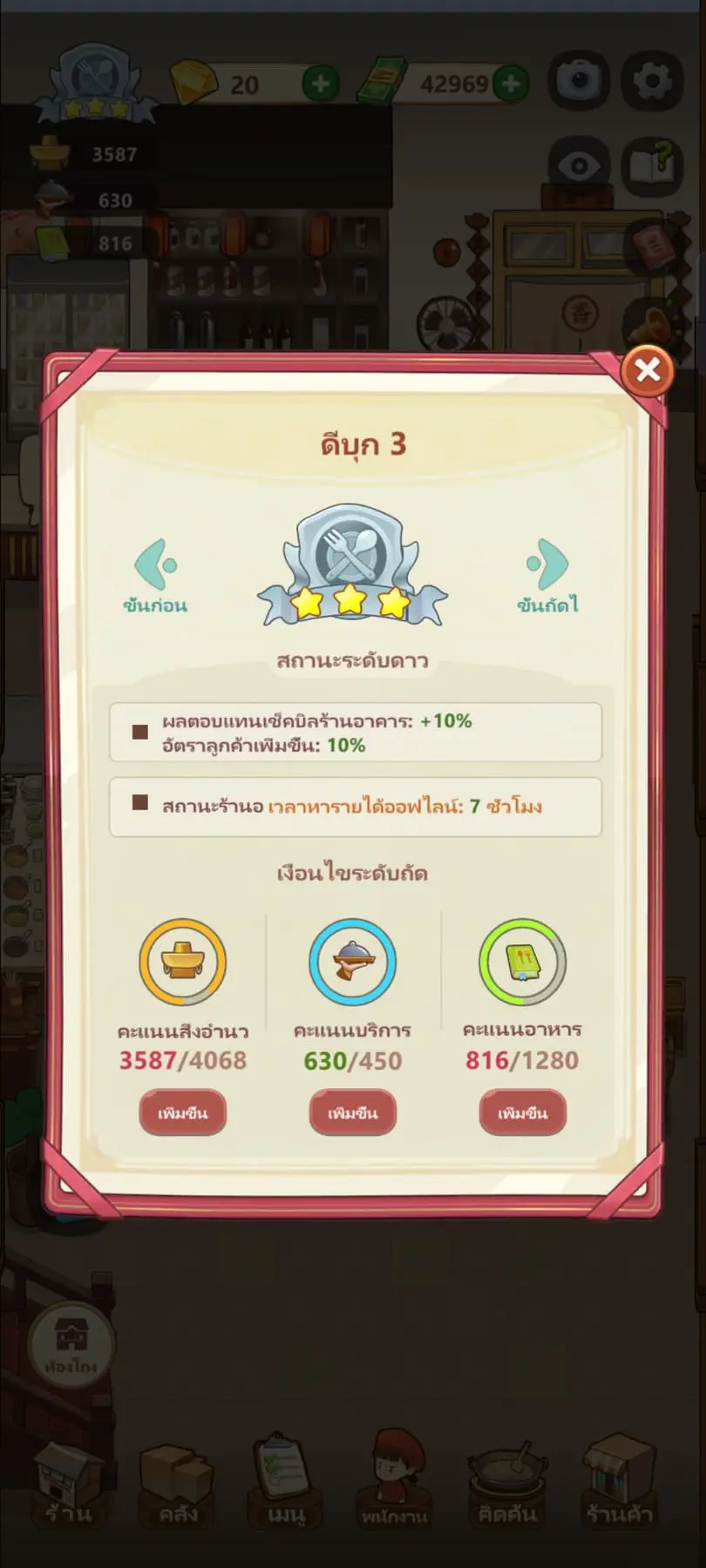Tap เพิ่มขึ้น under score 3587/4068
This screenshot has width=706, height=1568.
click(182, 1112)
